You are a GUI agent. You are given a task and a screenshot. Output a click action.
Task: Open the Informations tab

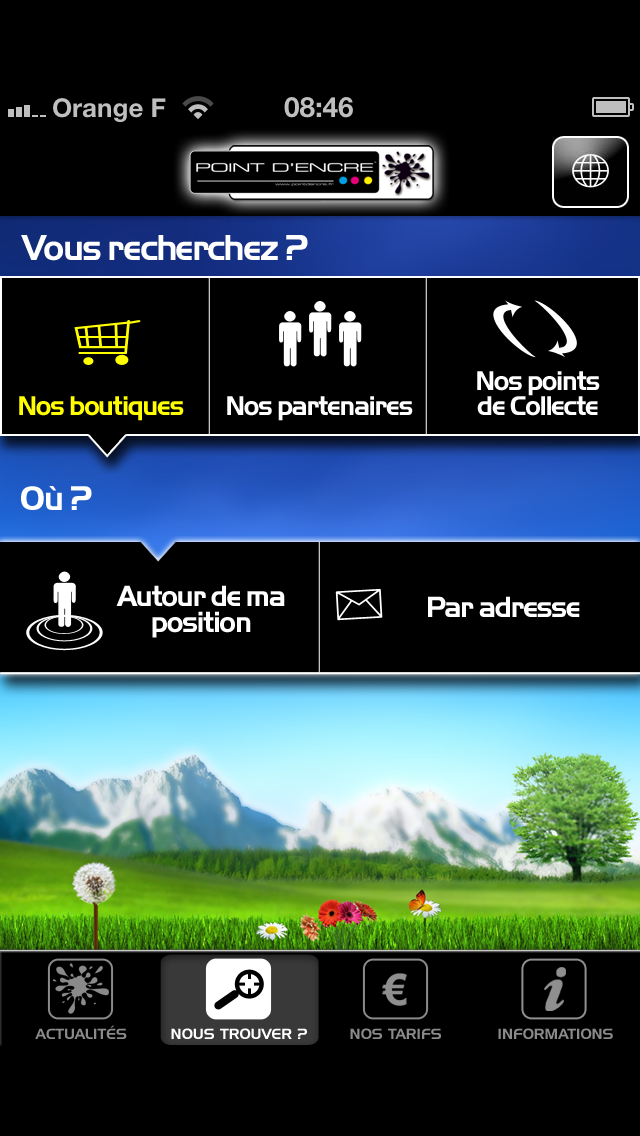point(554,1000)
